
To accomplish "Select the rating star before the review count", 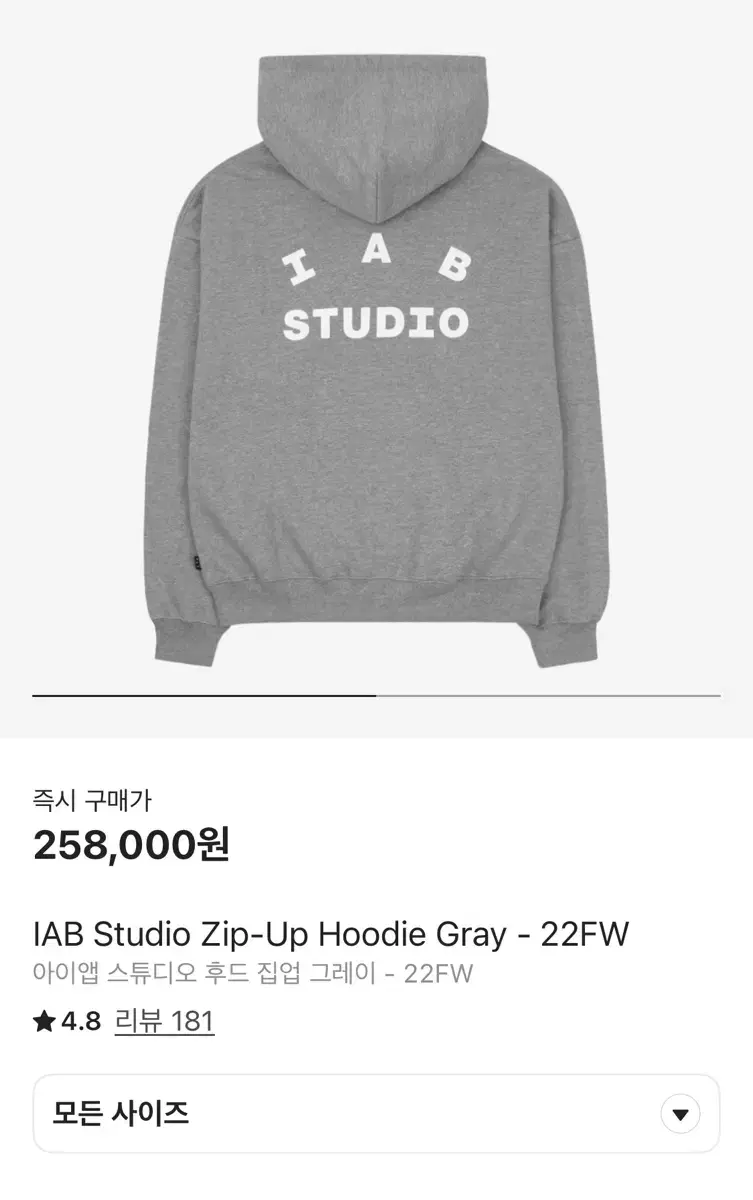I will pyautogui.click(x=45, y=1022).
